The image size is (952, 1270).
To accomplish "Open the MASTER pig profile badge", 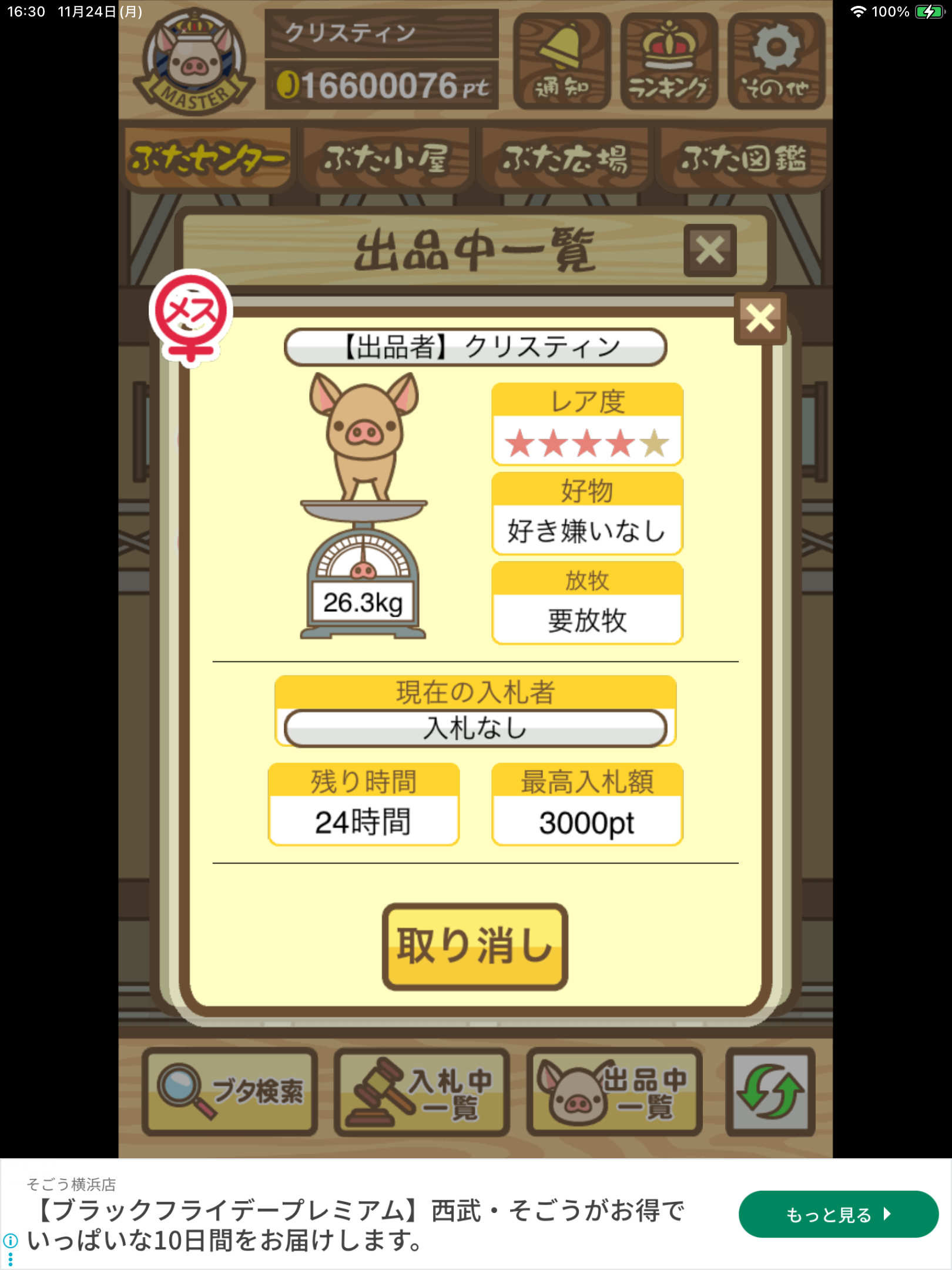I will [193, 61].
